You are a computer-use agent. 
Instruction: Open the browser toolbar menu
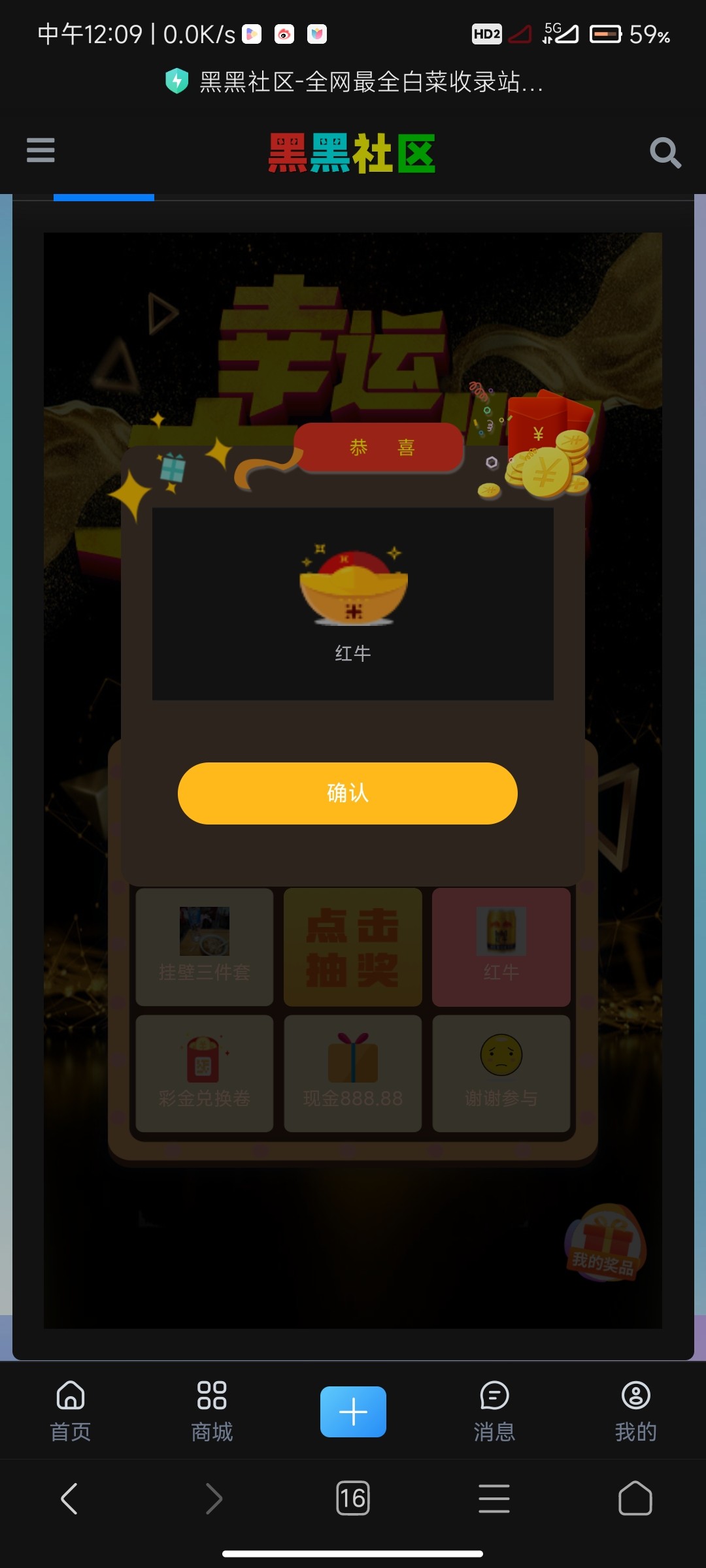point(494,1498)
